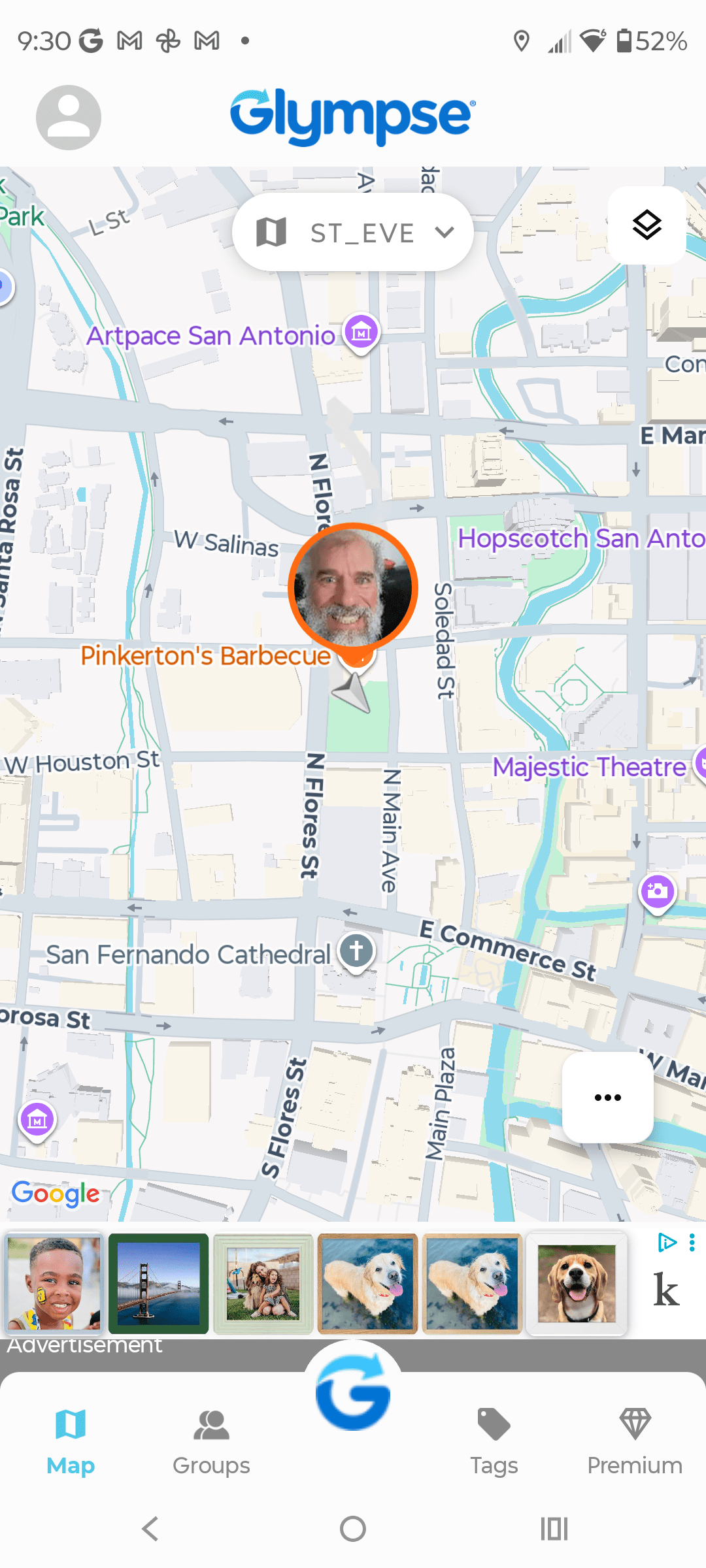Go to the system home screen

tap(353, 1529)
